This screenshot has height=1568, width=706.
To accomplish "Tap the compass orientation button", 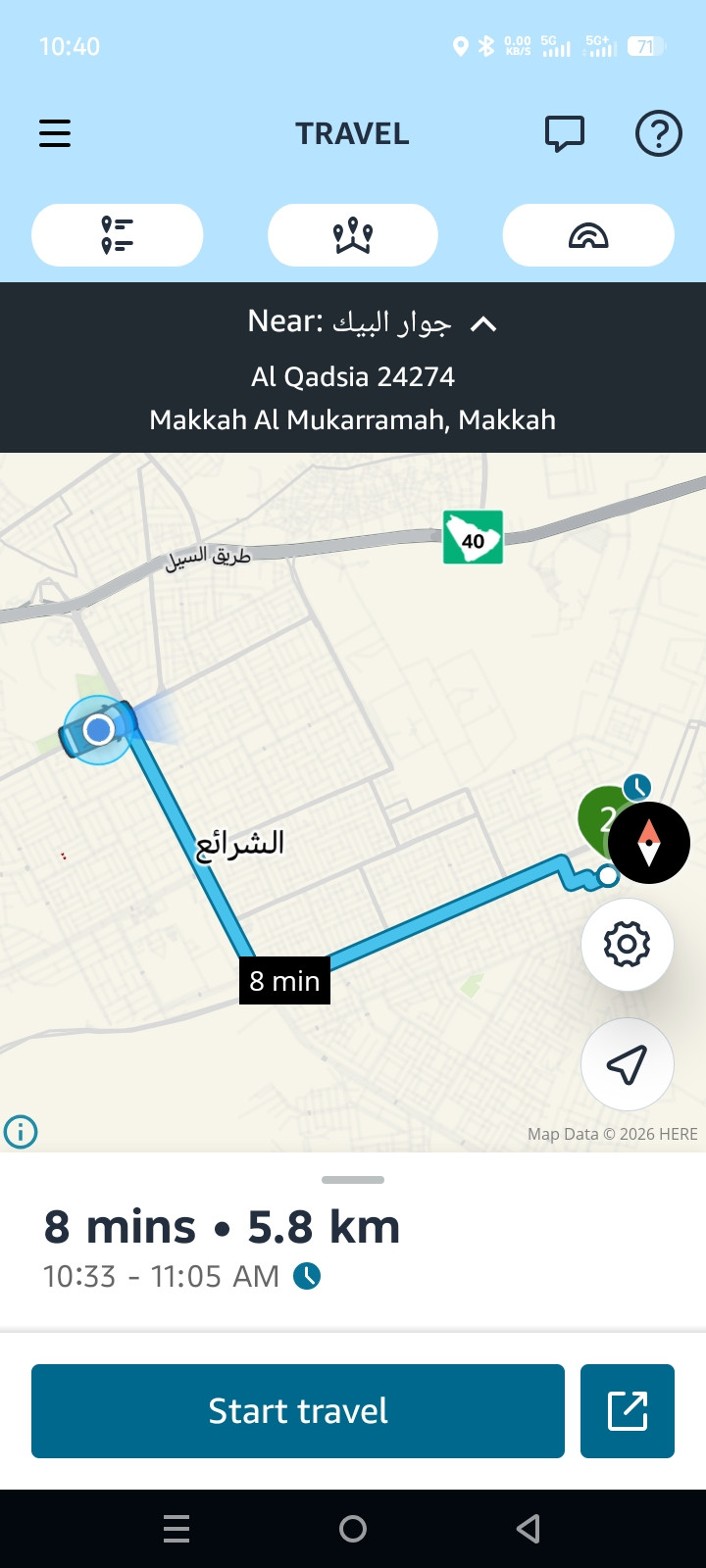I will (x=649, y=843).
